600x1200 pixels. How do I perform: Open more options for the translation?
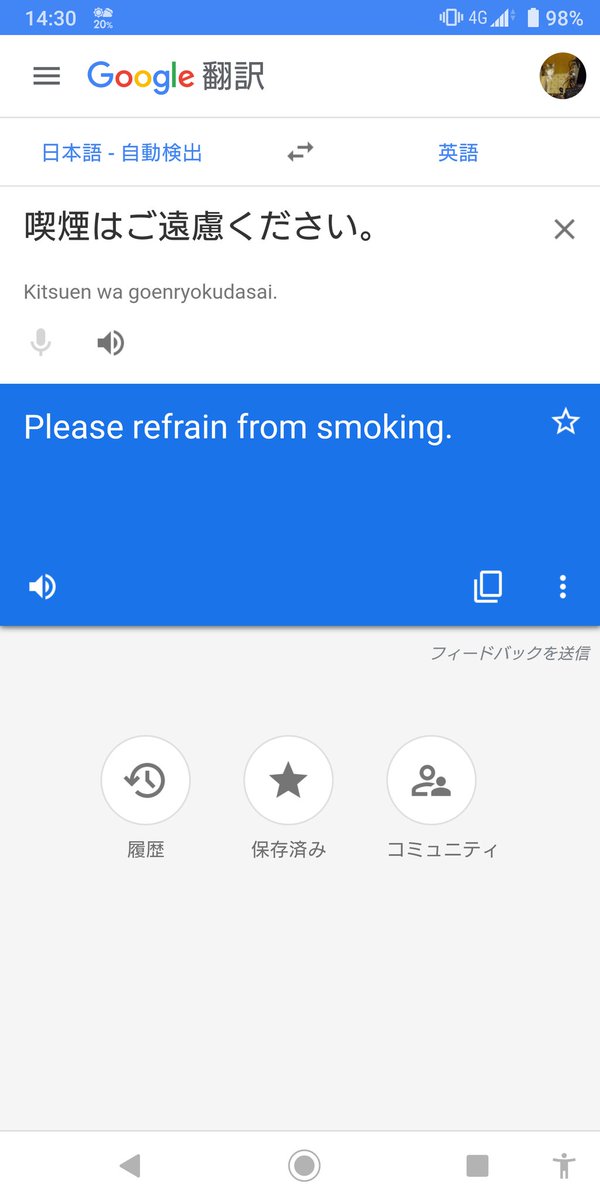[x=563, y=587]
